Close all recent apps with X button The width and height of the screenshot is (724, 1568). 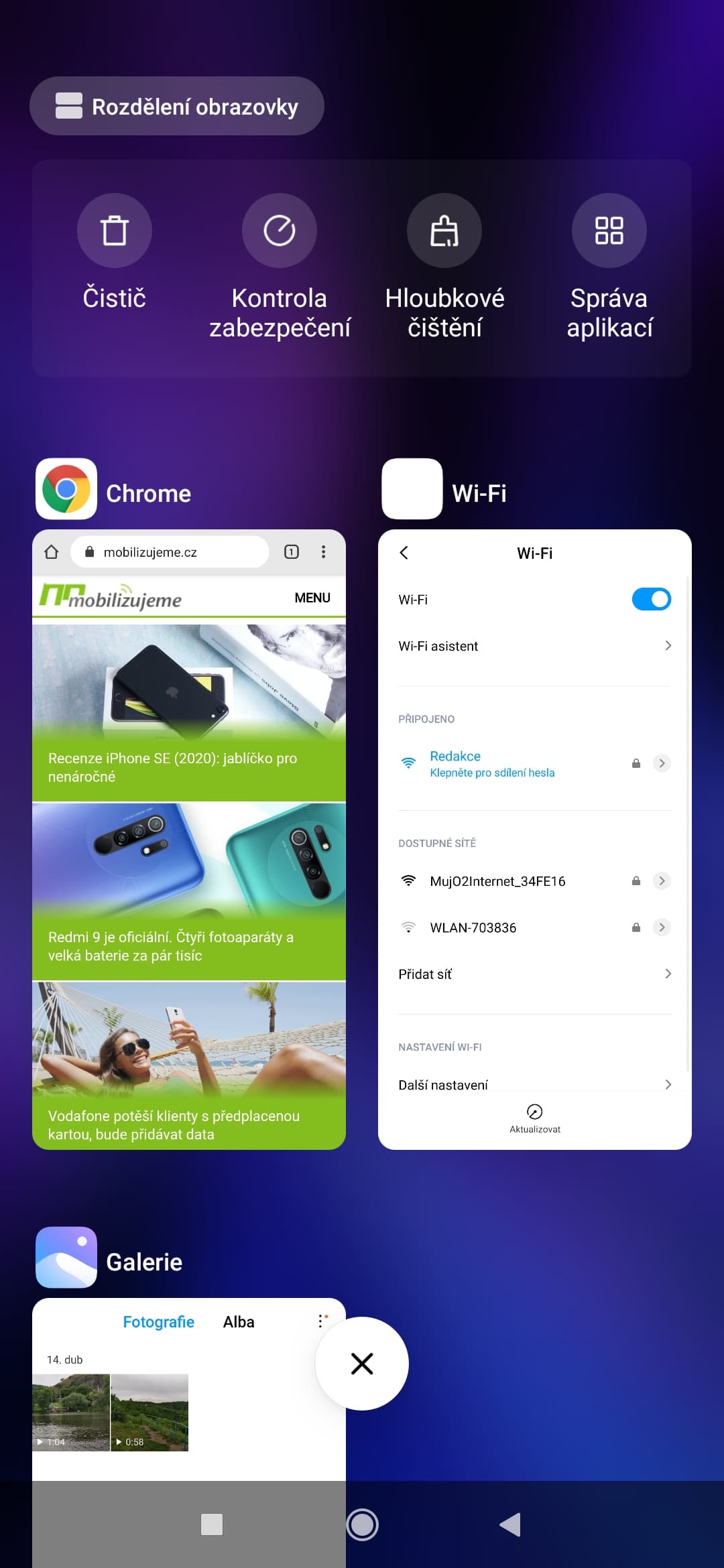(x=362, y=1364)
